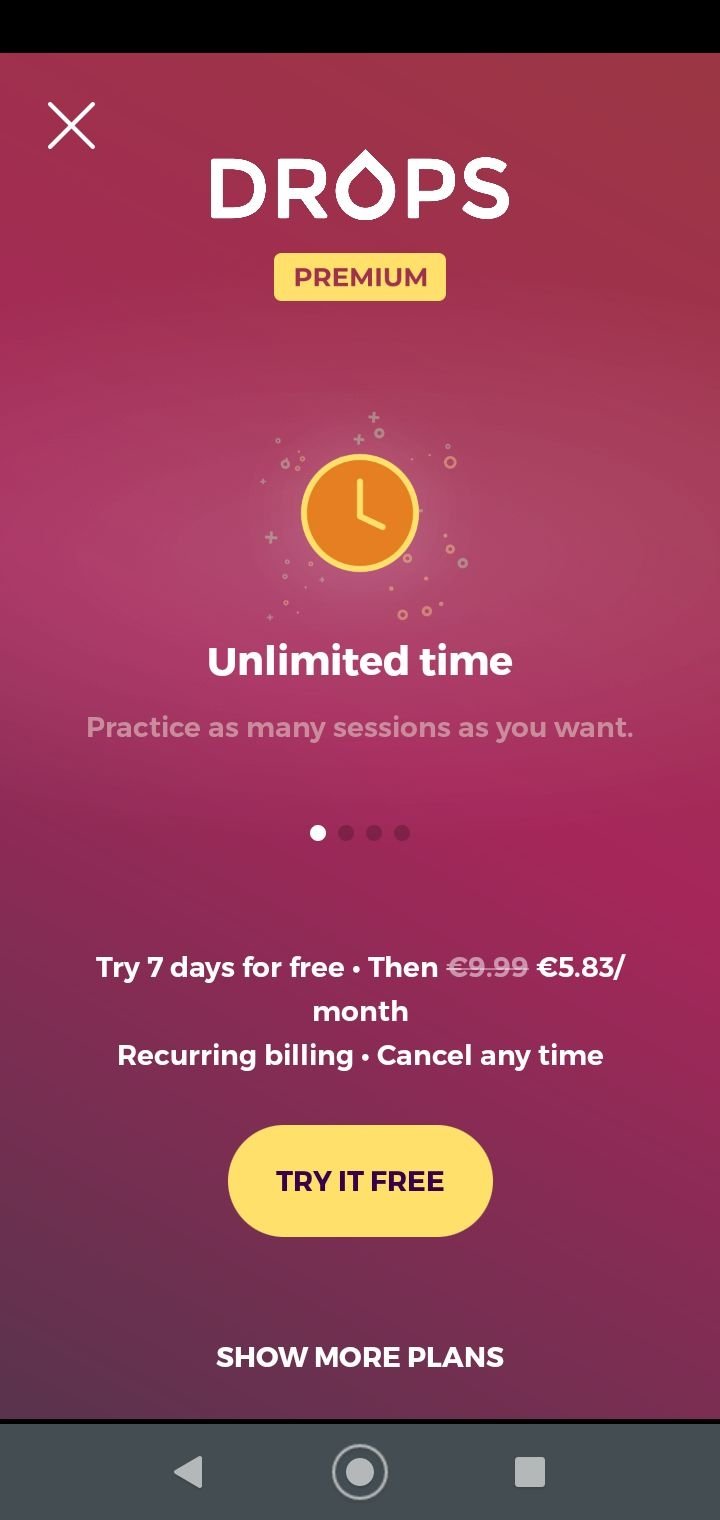The height and width of the screenshot is (1520, 720).
Task: Go back with the system back button
Action: point(188,1472)
